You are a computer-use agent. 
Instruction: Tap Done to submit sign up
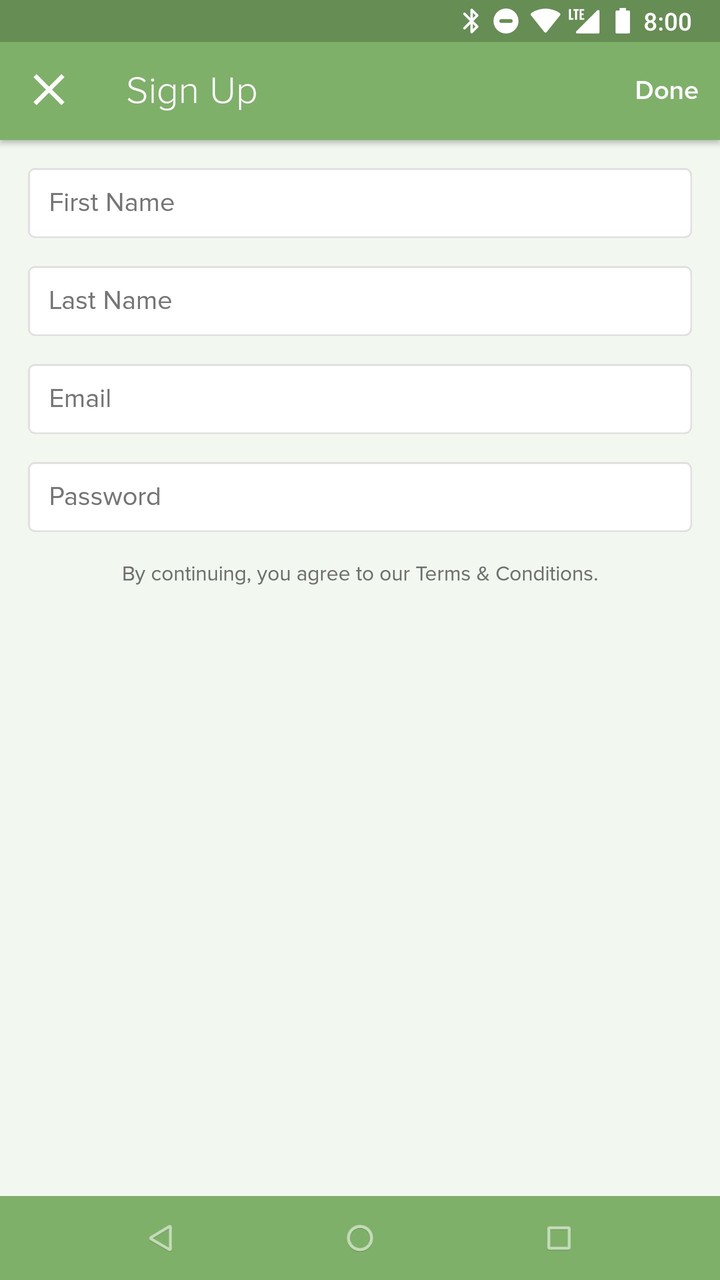pyautogui.click(x=666, y=90)
